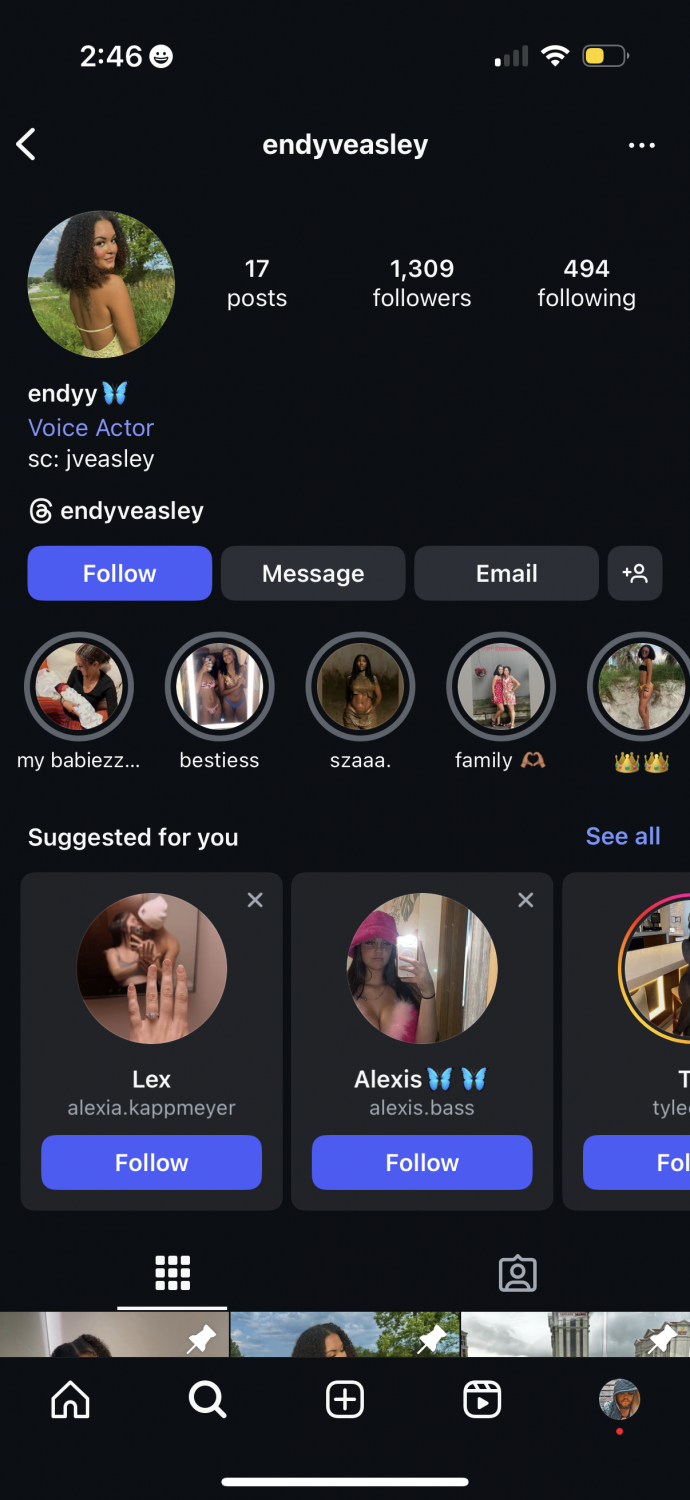
Task: Tap See all suggested accounts
Action: 622,836
